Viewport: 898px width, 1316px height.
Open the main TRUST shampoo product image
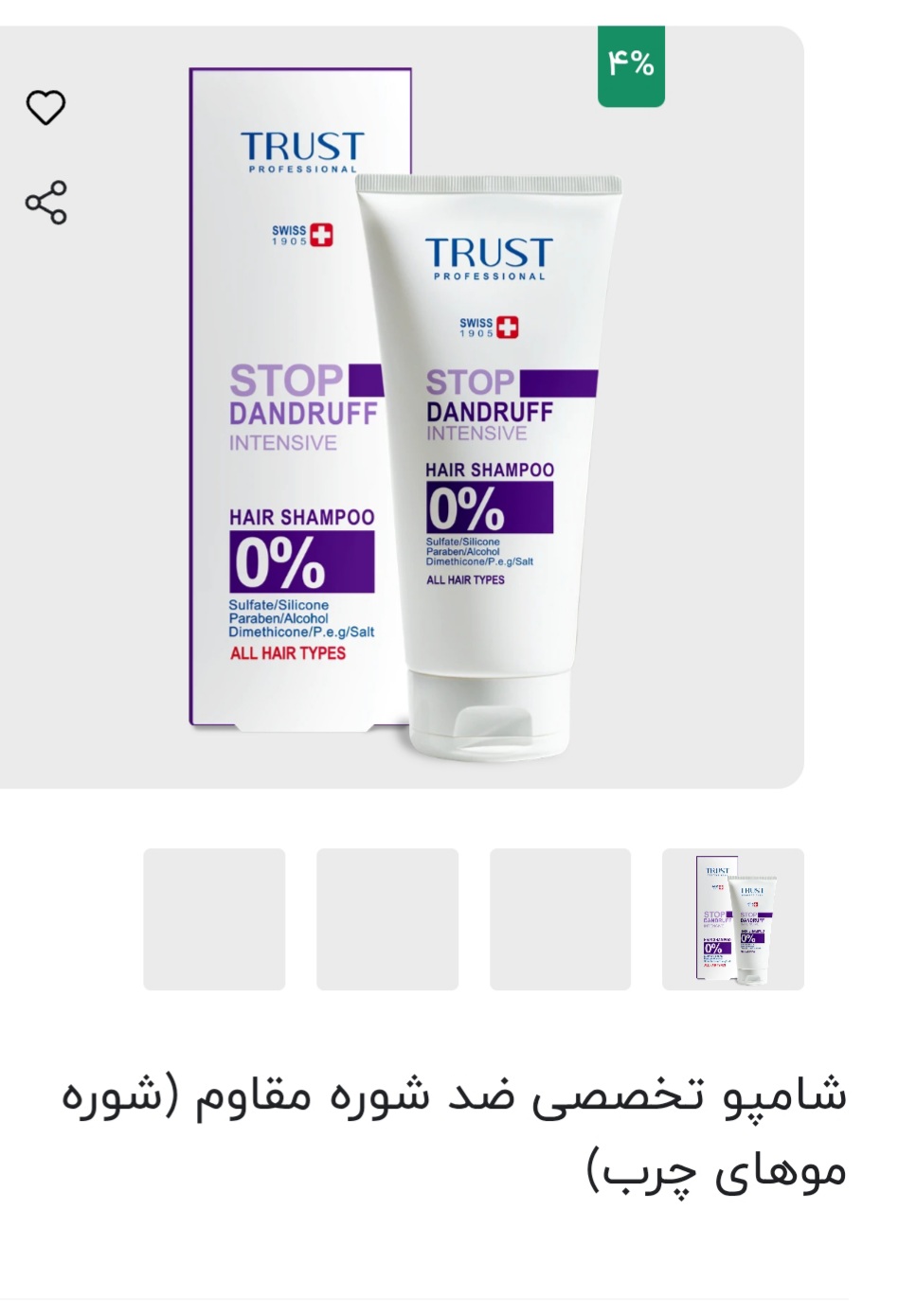click(405, 407)
